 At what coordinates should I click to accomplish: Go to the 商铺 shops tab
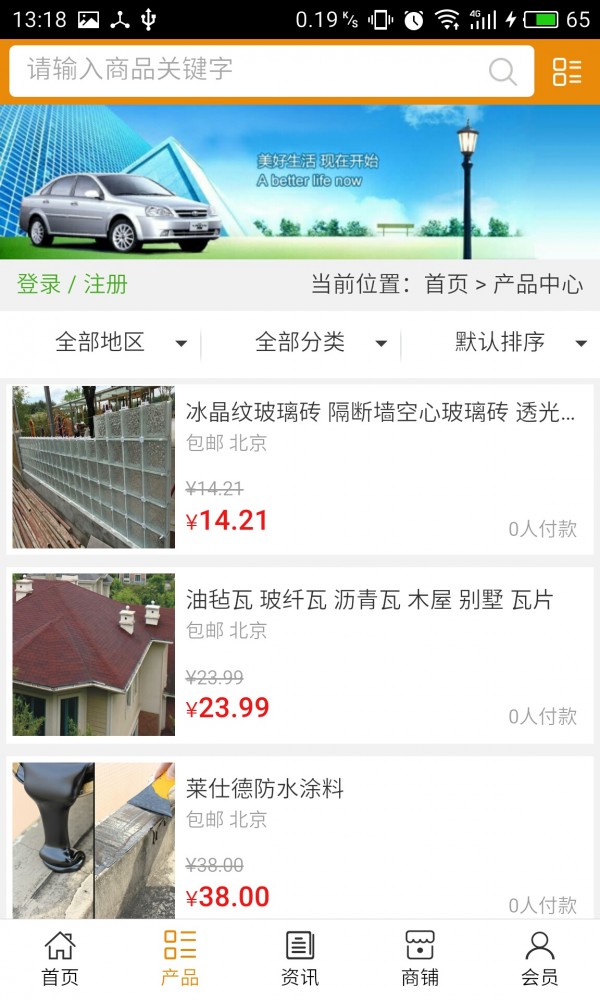click(420, 958)
